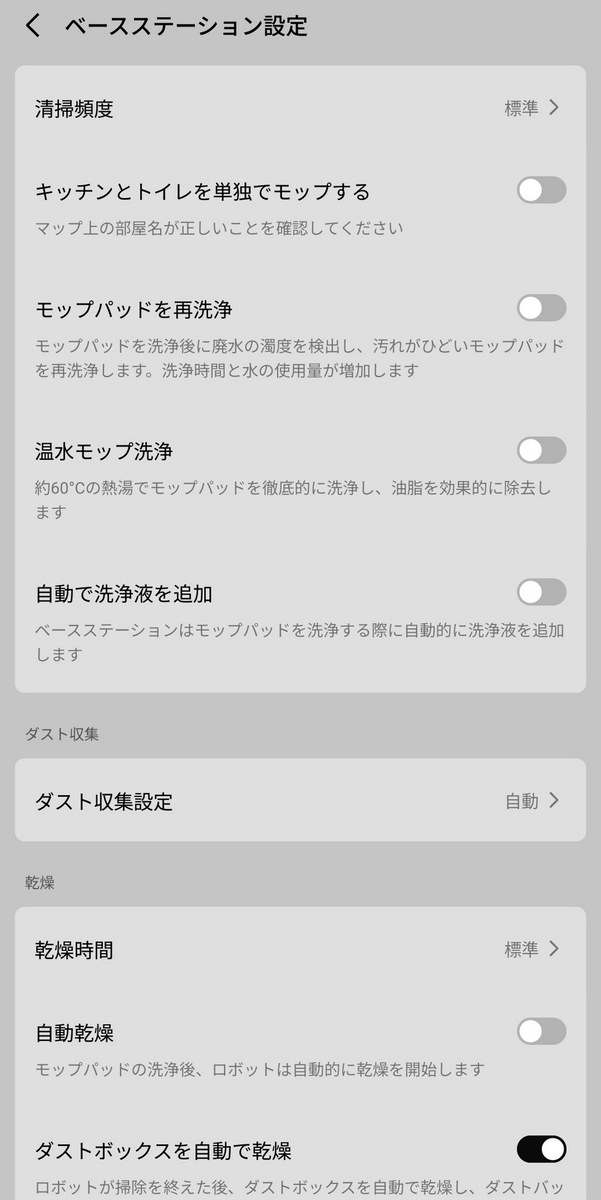Disable ダストボックスを自動で乾燥
This screenshot has height=1200, width=601.
tap(541, 1149)
